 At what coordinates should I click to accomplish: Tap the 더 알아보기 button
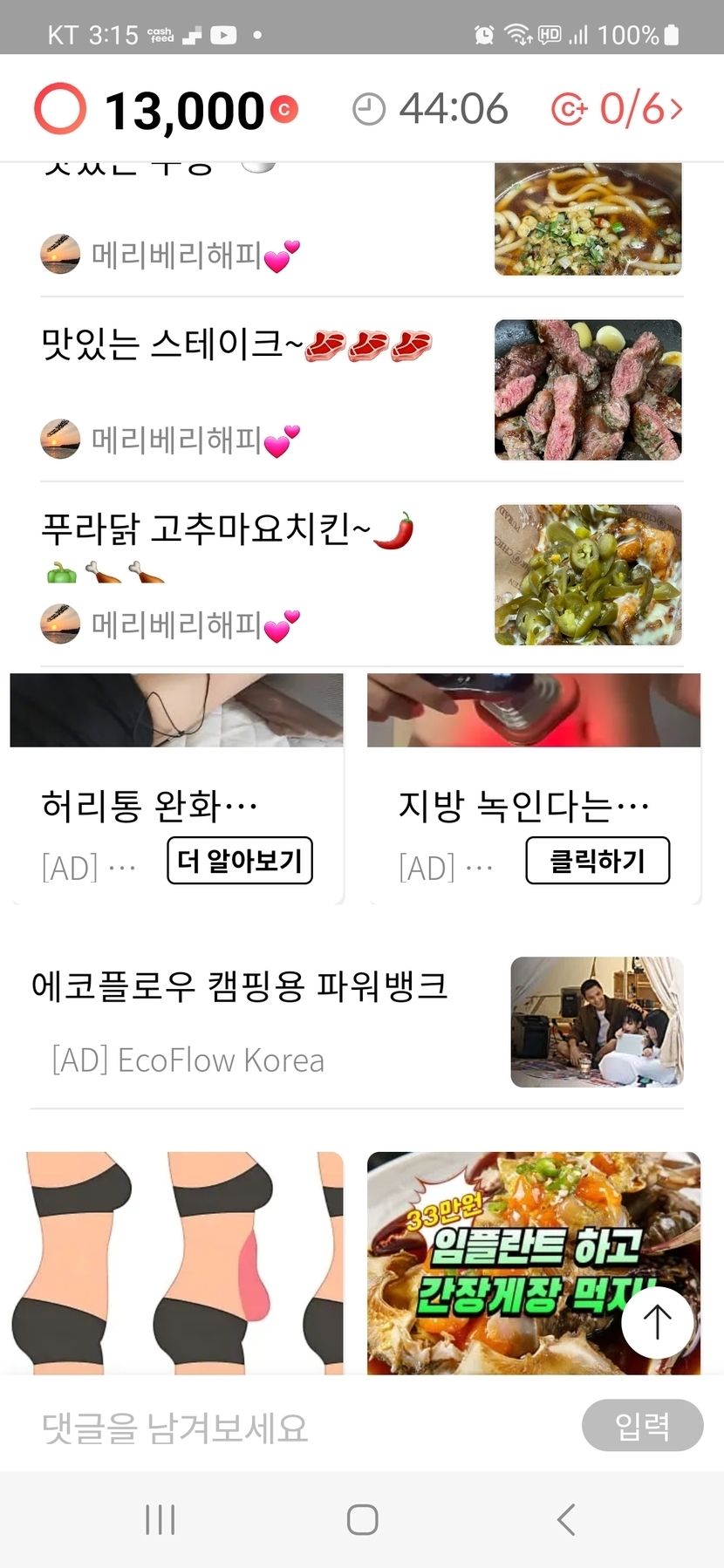click(240, 861)
